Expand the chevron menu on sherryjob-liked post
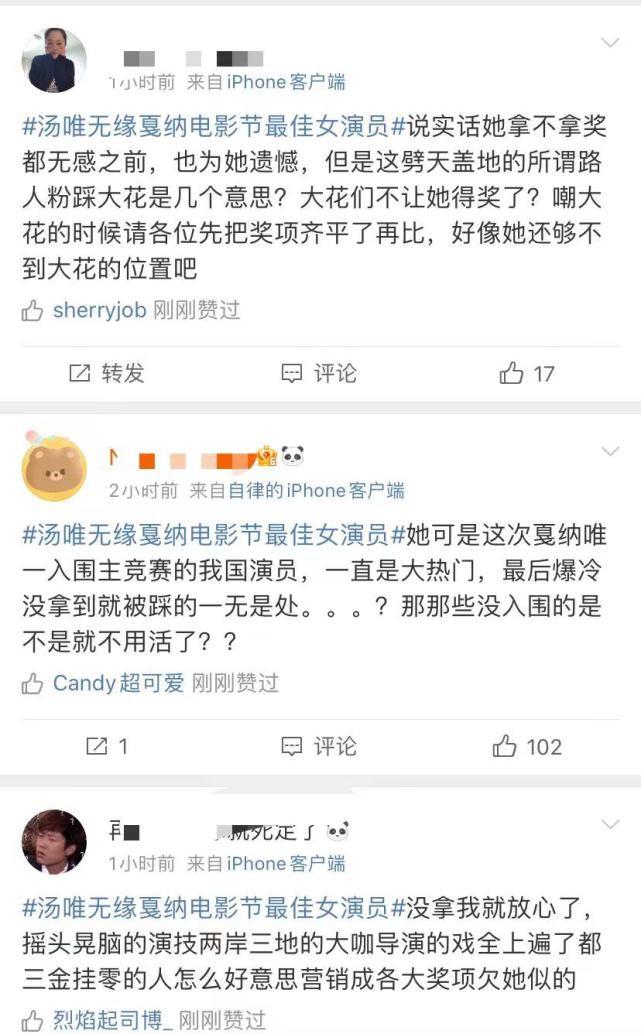The height and width of the screenshot is (1034, 641). (609, 43)
